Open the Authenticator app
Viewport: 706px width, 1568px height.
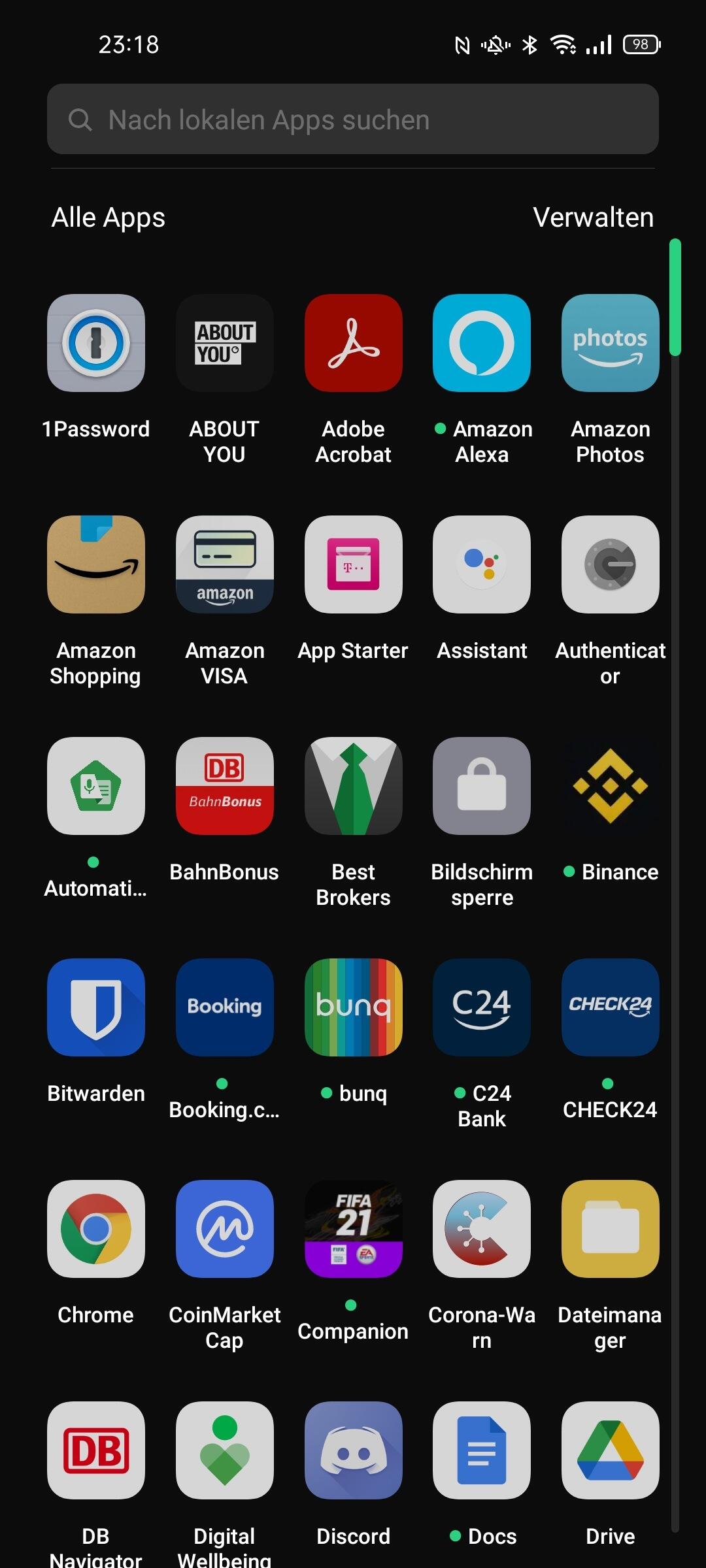tap(610, 565)
